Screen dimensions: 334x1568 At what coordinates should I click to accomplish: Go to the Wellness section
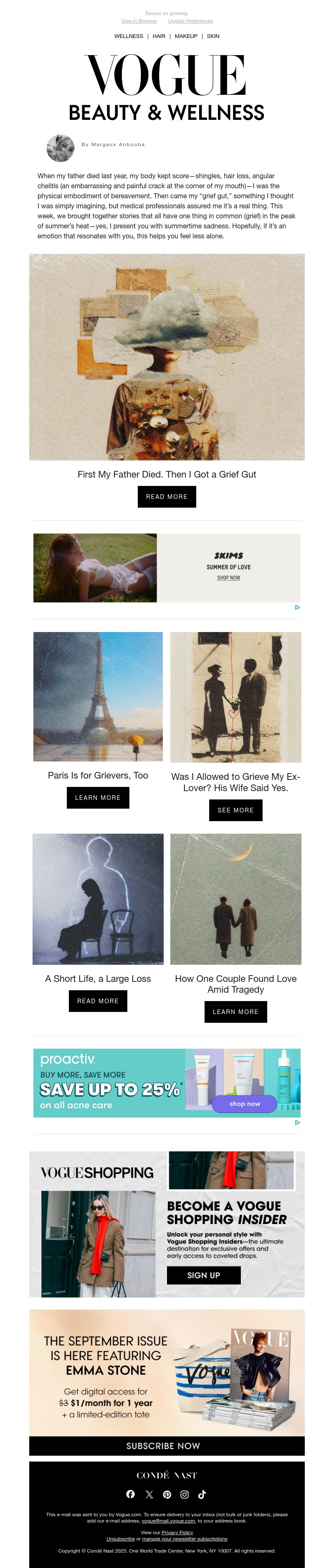[x=128, y=36]
